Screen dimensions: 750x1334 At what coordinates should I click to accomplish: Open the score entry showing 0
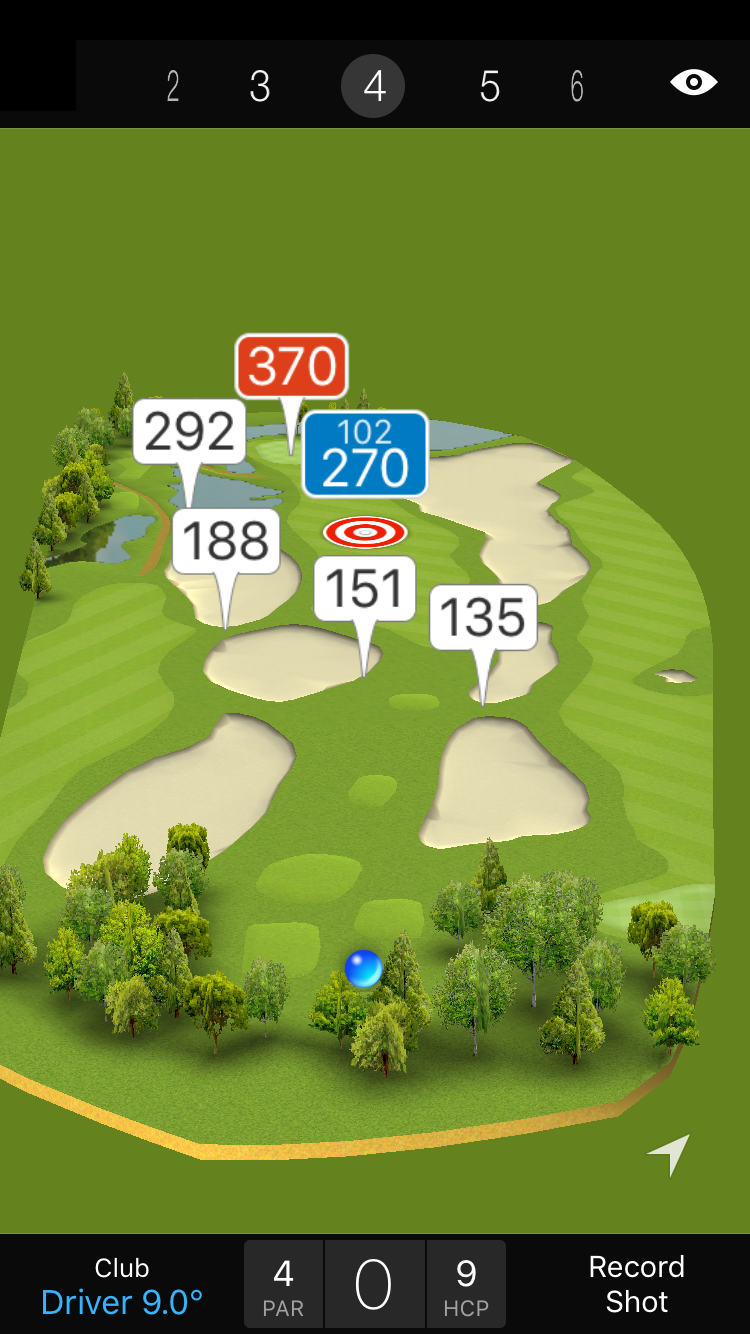coord(374,1286)
